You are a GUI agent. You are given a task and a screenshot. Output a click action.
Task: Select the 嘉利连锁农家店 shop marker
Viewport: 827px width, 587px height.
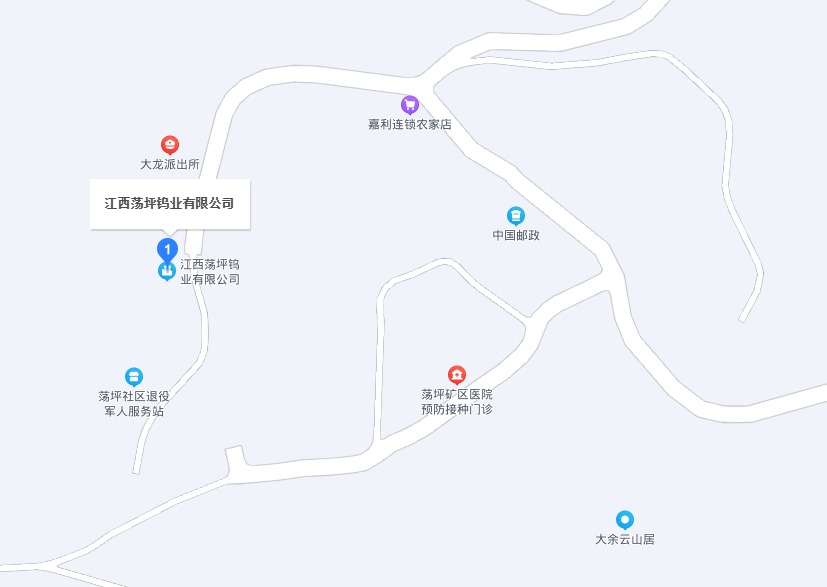[409, 104]
